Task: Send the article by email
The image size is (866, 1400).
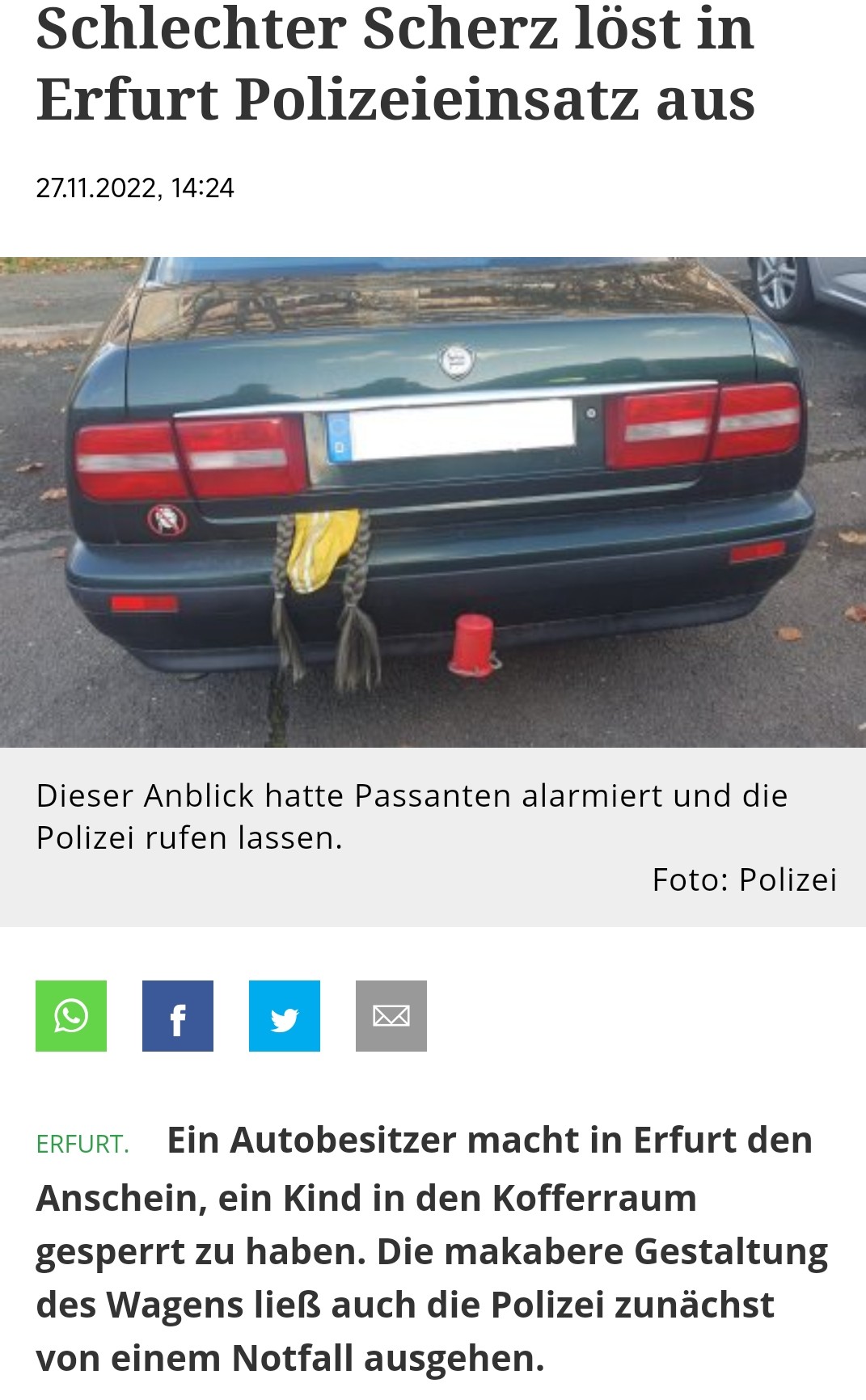Action: point(391,1016)
